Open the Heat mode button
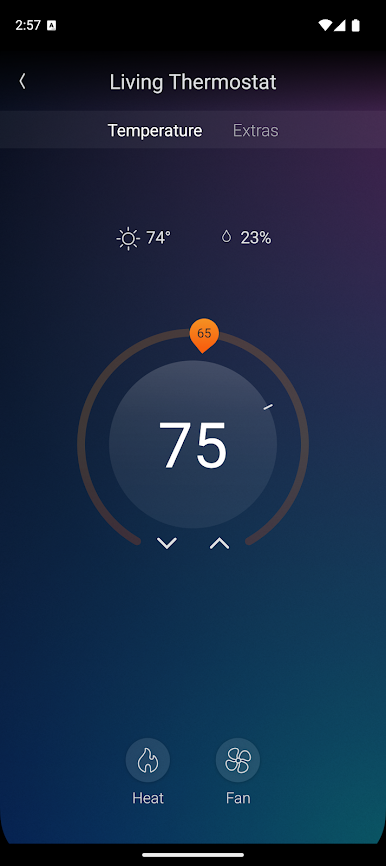Viewport: 386px width, 866px height. 148,760
